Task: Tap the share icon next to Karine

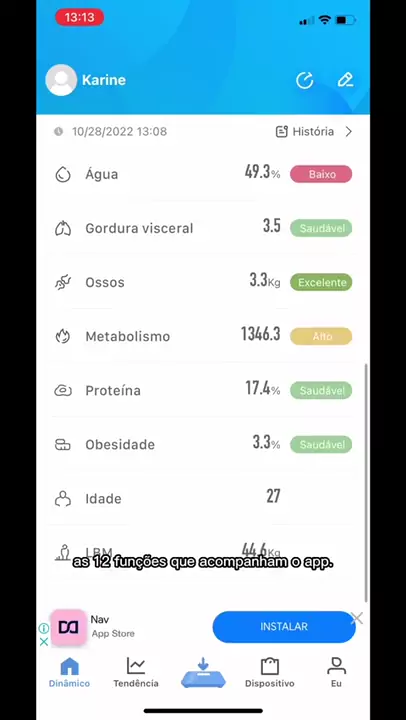Action: 304,80
